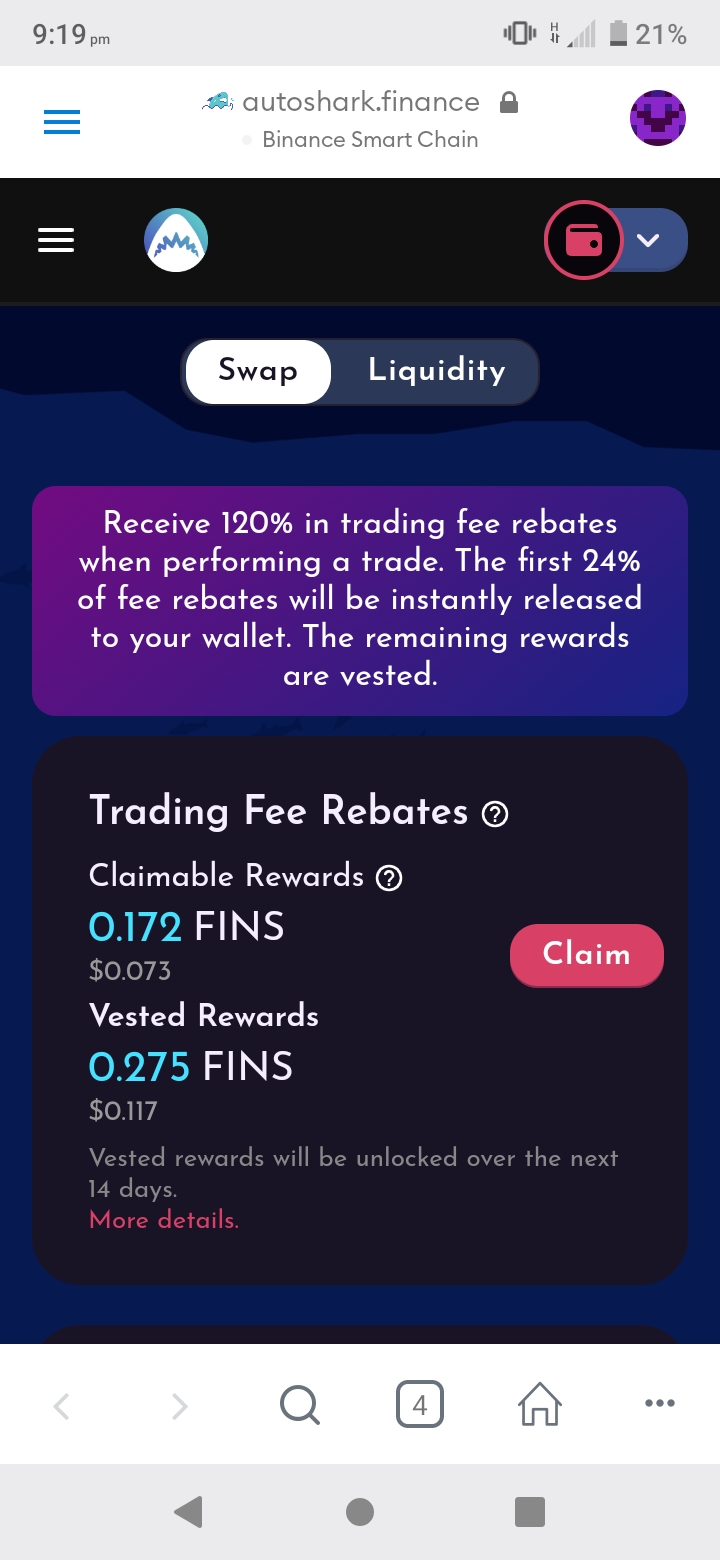This screenshot has height=1560, width=720.
Task: View the 4 open browser tabs
Action: (x=420, y=1405)
